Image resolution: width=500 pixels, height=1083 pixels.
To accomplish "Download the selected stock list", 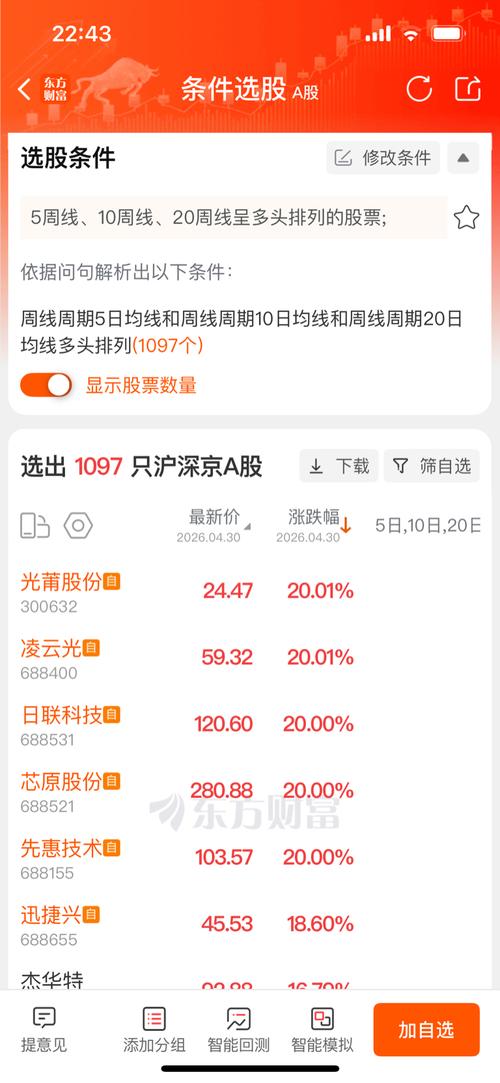I will (x=338, y=466).
